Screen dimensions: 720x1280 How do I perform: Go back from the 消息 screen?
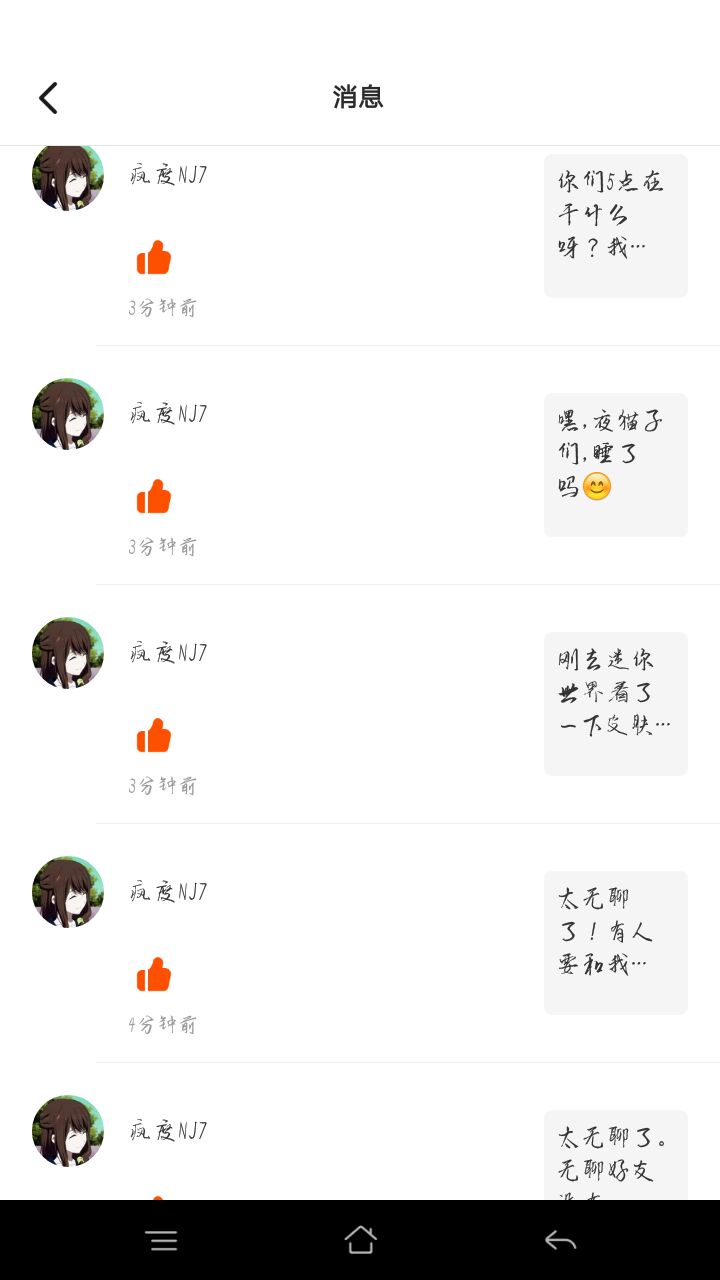tap(48, 98)
